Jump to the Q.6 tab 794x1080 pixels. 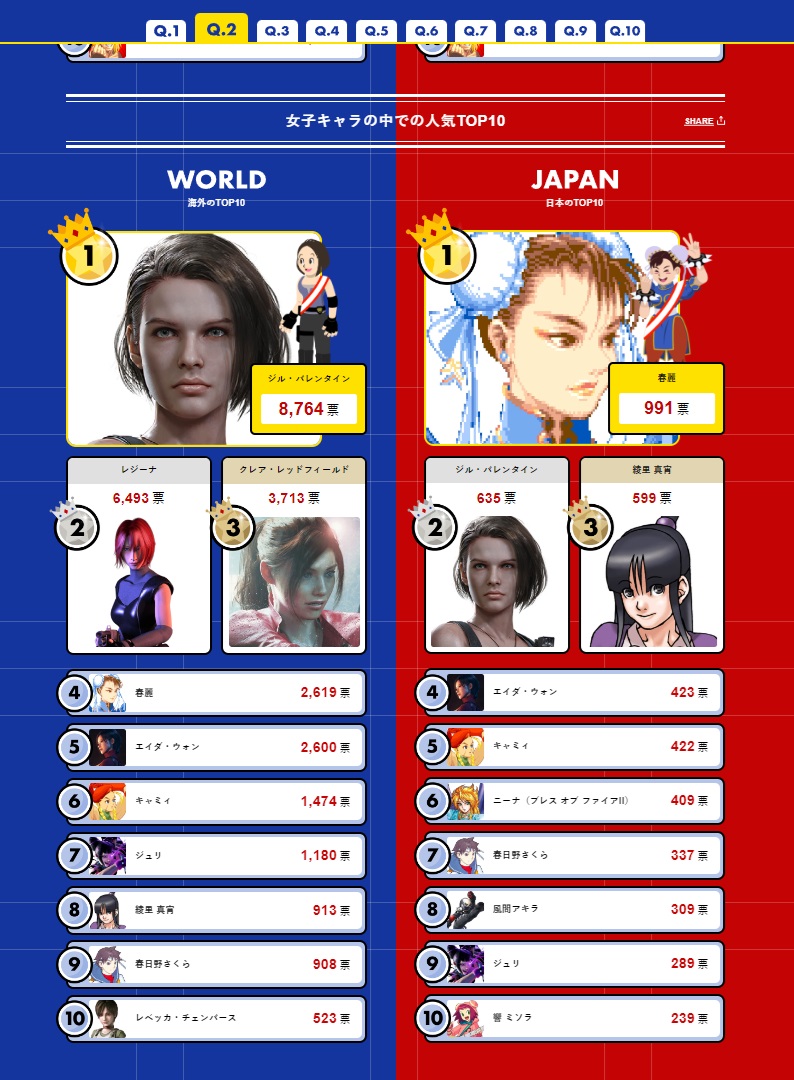426,31
